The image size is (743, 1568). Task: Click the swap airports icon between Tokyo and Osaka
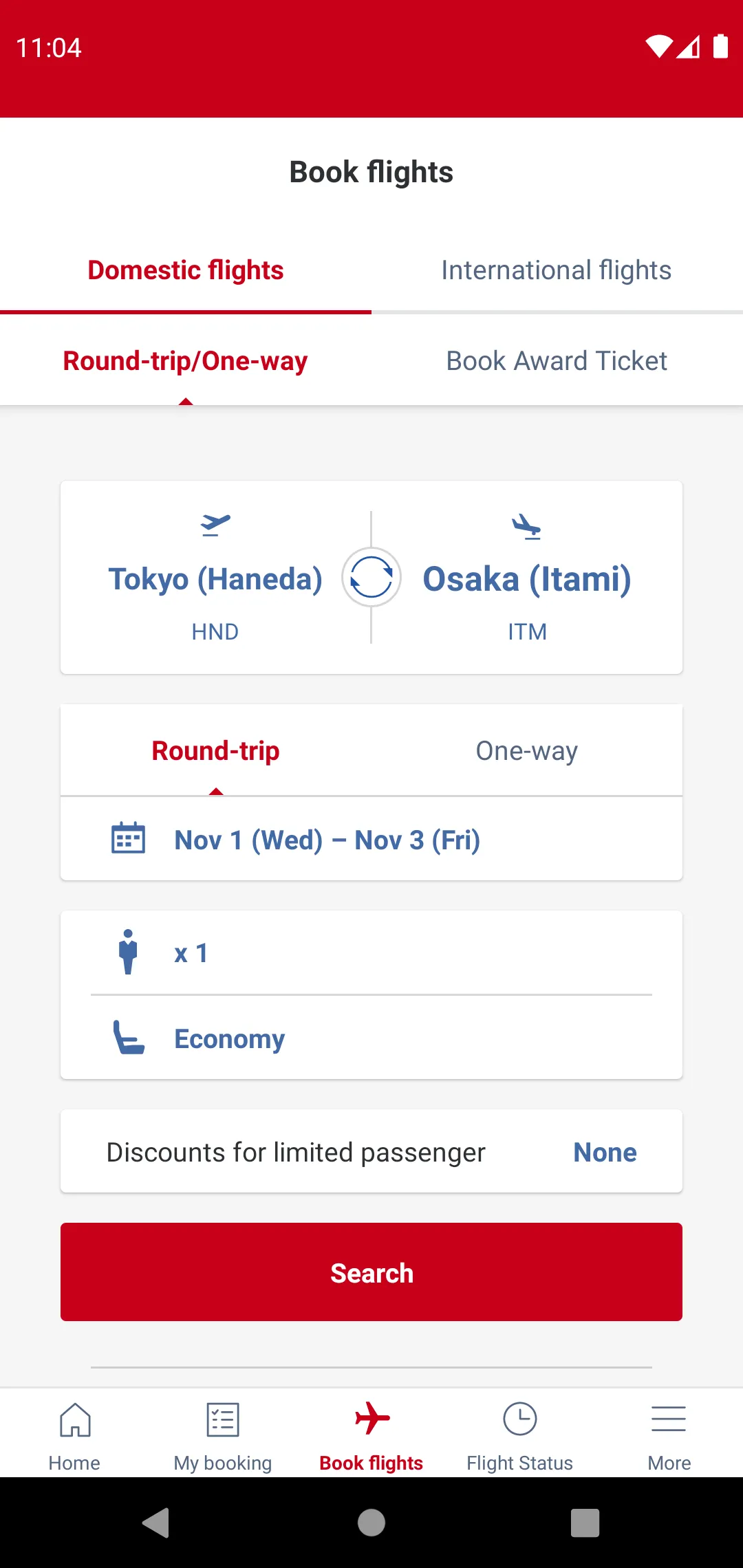(x=371, y=578)
